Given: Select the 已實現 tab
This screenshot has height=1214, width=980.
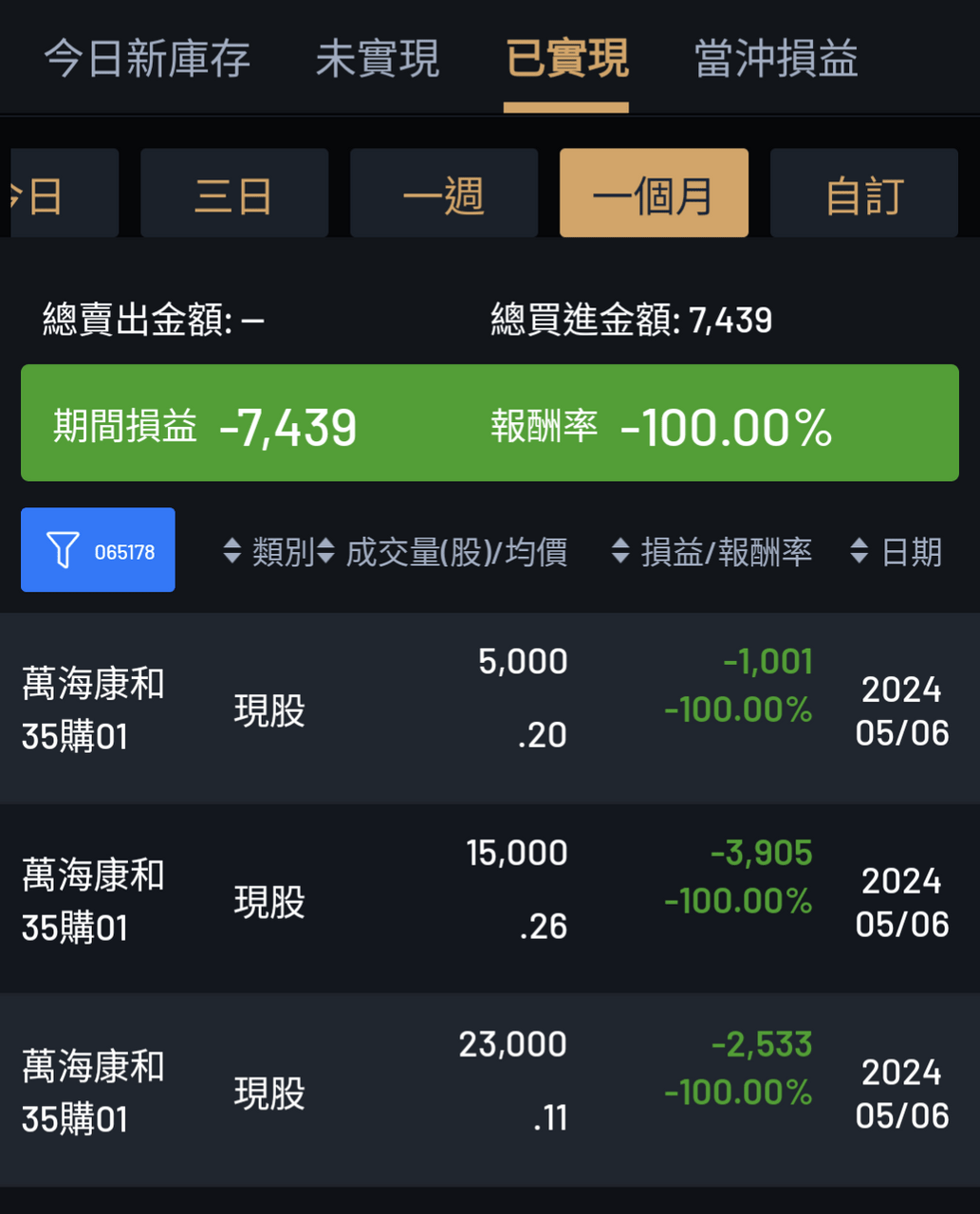Looking at the screenshot, I should pyautogui.click(x=566, y=59).
